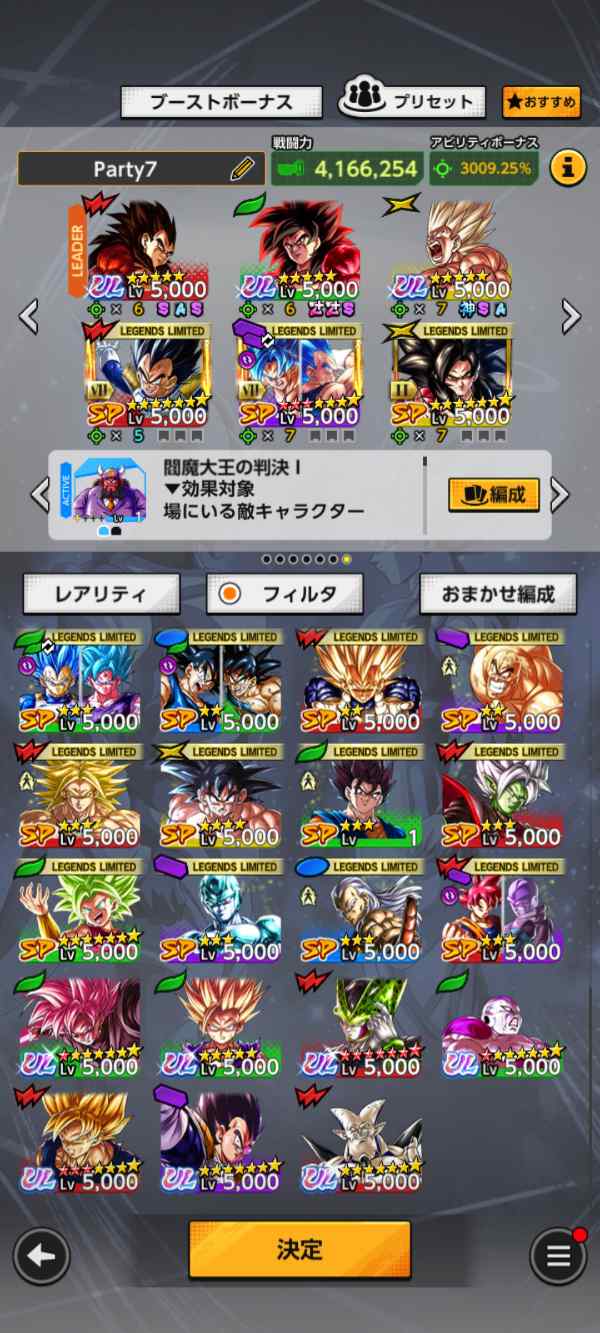Go back with the round arrow button
Viewport: 600px width, 1333px height.
(x=41, y=1255)
